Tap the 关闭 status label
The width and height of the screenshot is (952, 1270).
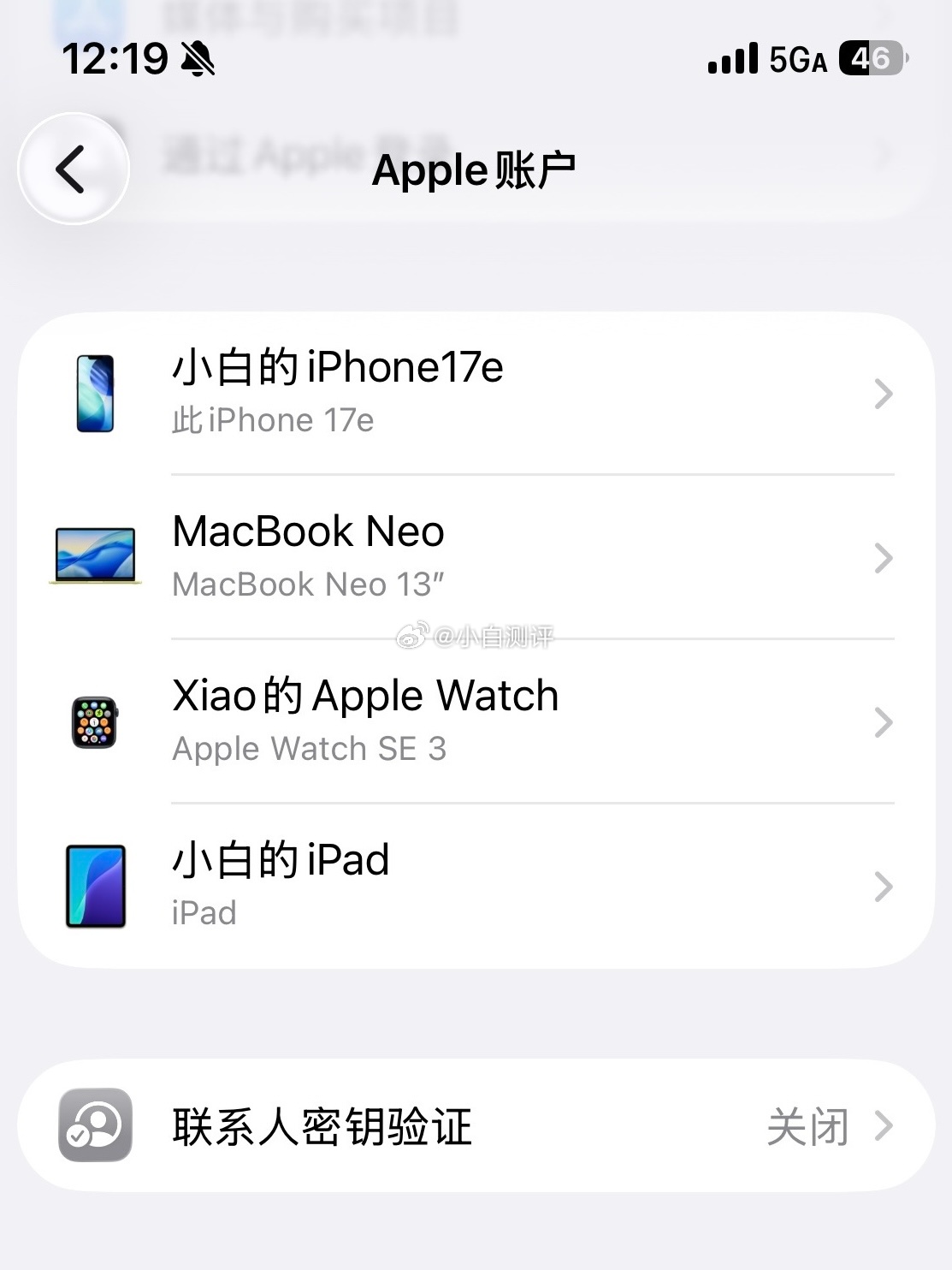click(807, 1128)
